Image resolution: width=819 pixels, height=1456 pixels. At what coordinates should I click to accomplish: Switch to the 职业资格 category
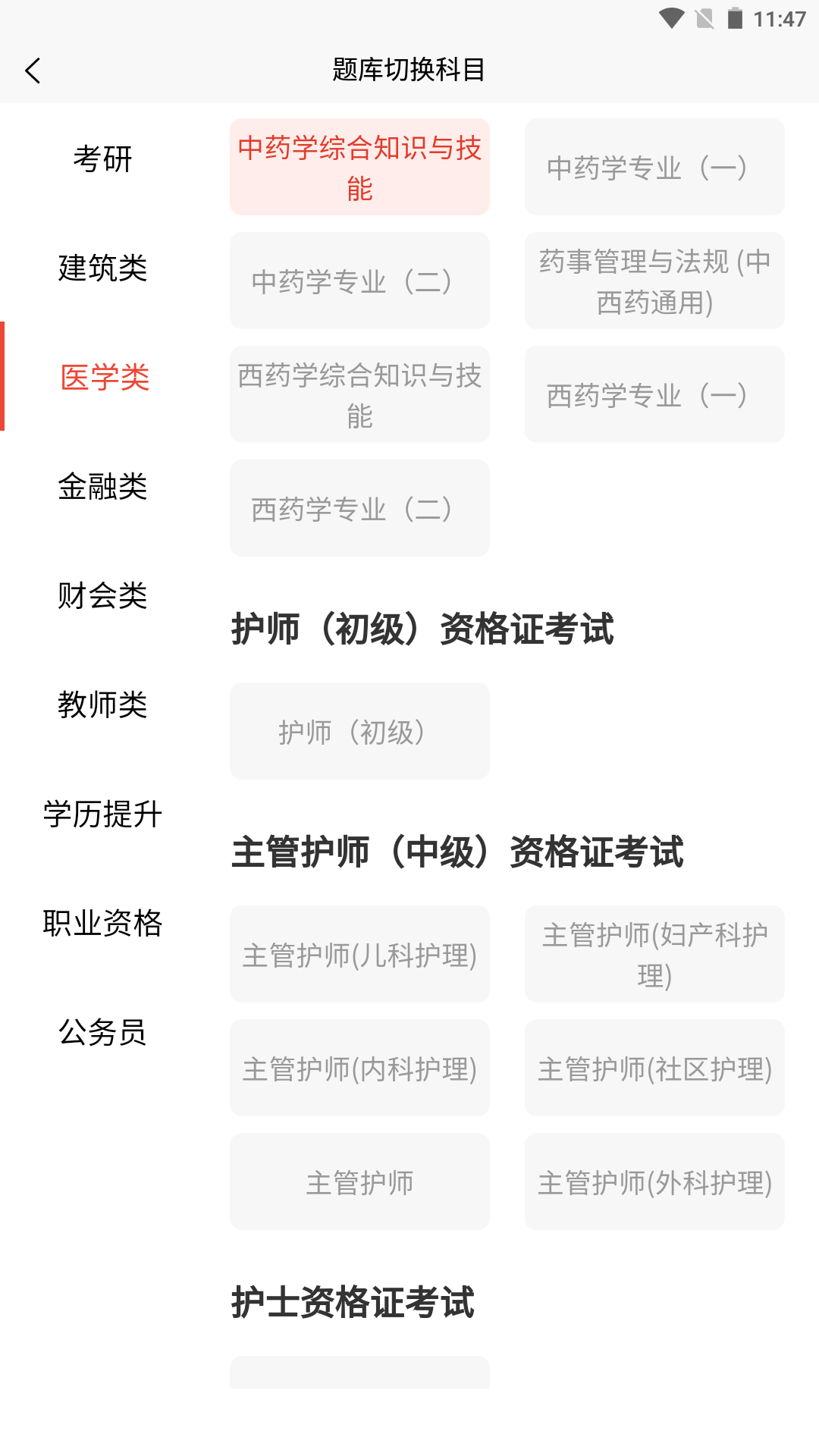click(102, 924)
